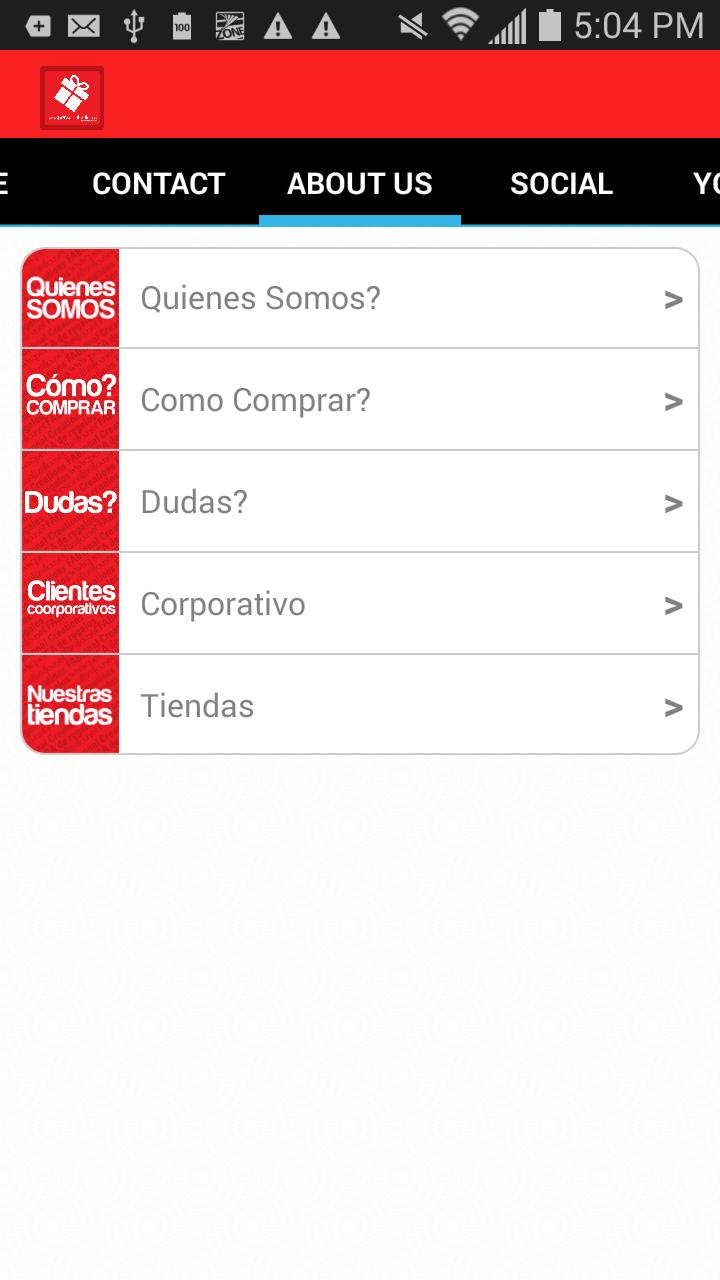Tap the red gift logo in the header
Viewport: 720px width, 1280px height.
click(x=71, y=97)
